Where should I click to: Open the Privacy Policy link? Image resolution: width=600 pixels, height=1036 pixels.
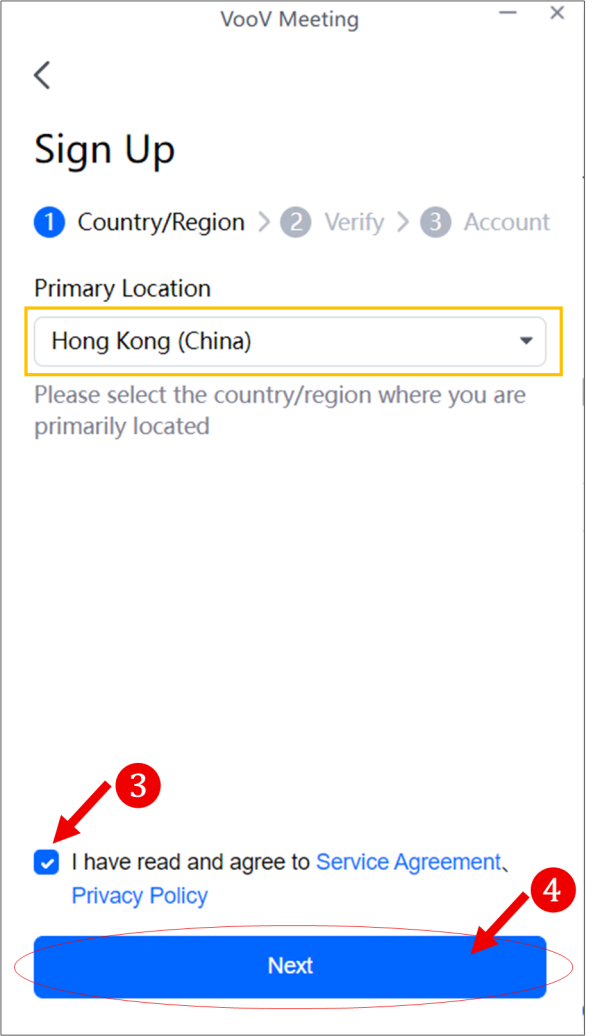(139, 896)
